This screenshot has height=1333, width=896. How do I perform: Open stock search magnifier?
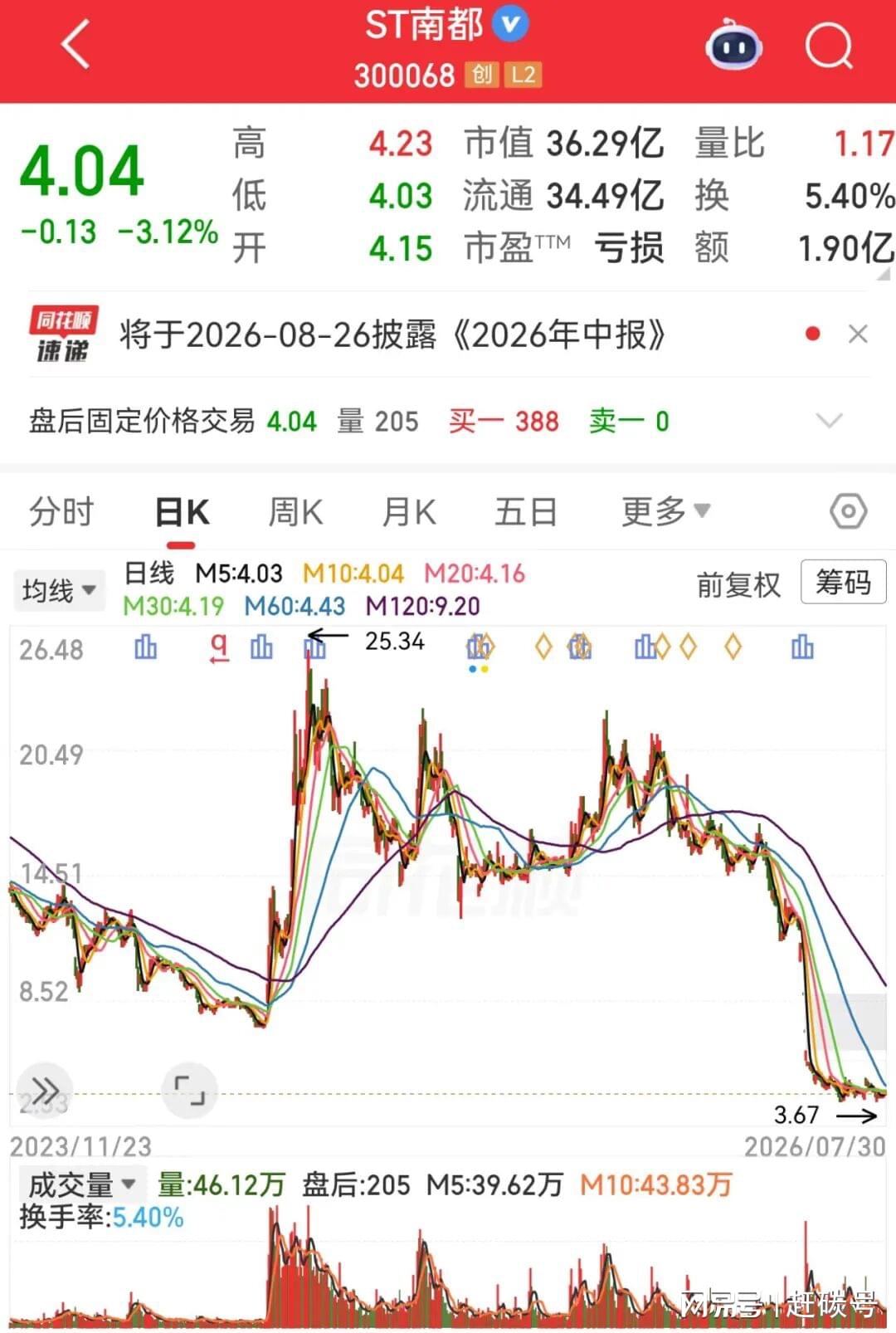829,46
